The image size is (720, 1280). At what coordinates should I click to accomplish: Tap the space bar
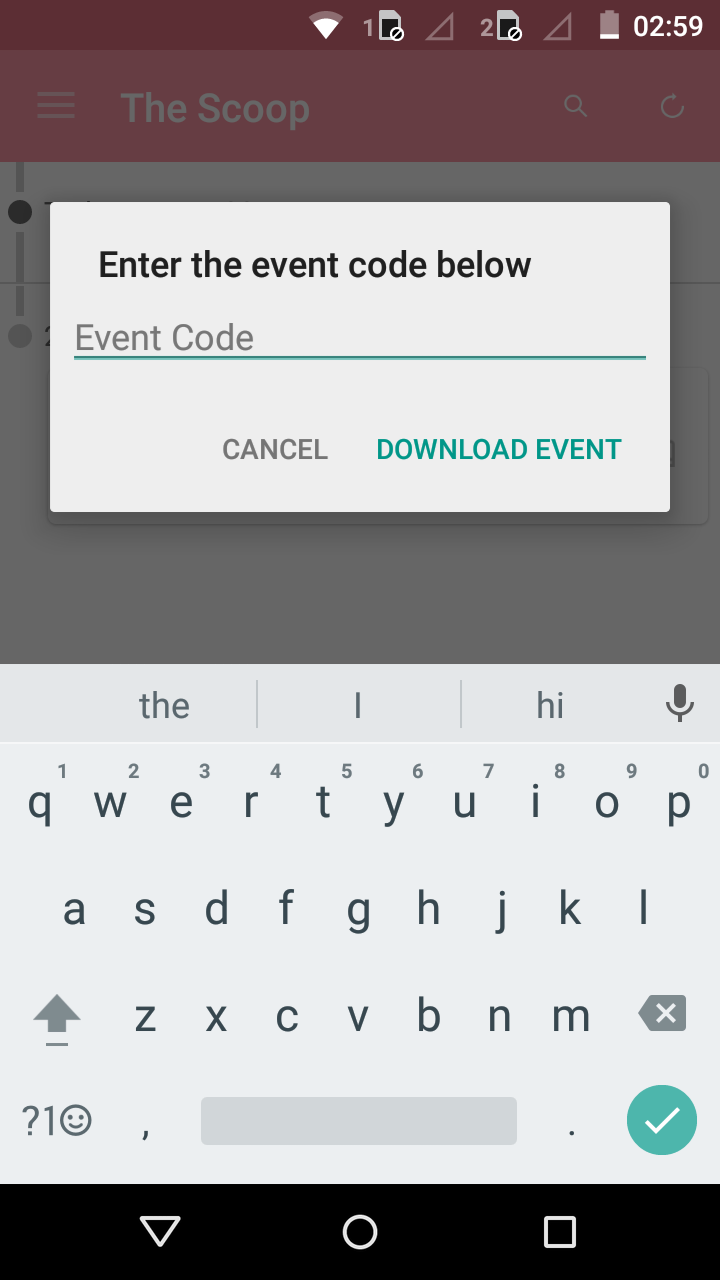359,1121
